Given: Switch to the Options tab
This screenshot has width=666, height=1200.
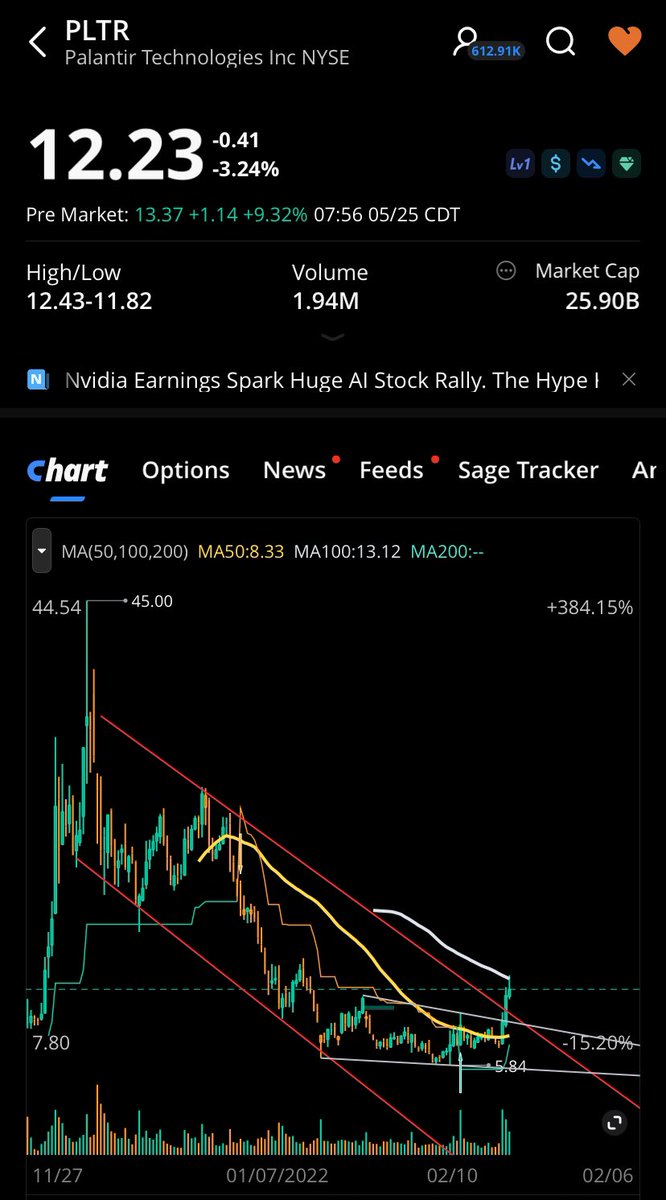Looking at the screenshot, I should click(x=186, y=470).
